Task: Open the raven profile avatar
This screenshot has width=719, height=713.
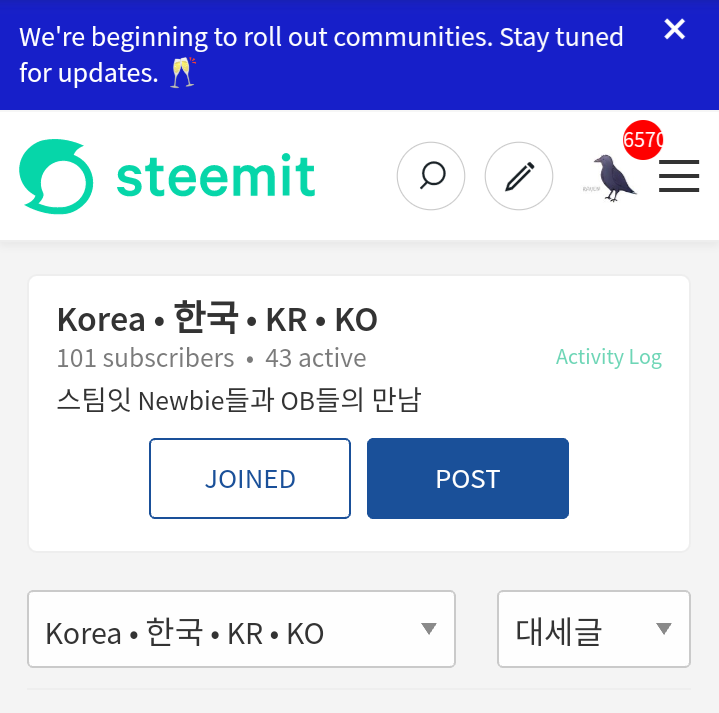Action: click(x=611, y=177)
